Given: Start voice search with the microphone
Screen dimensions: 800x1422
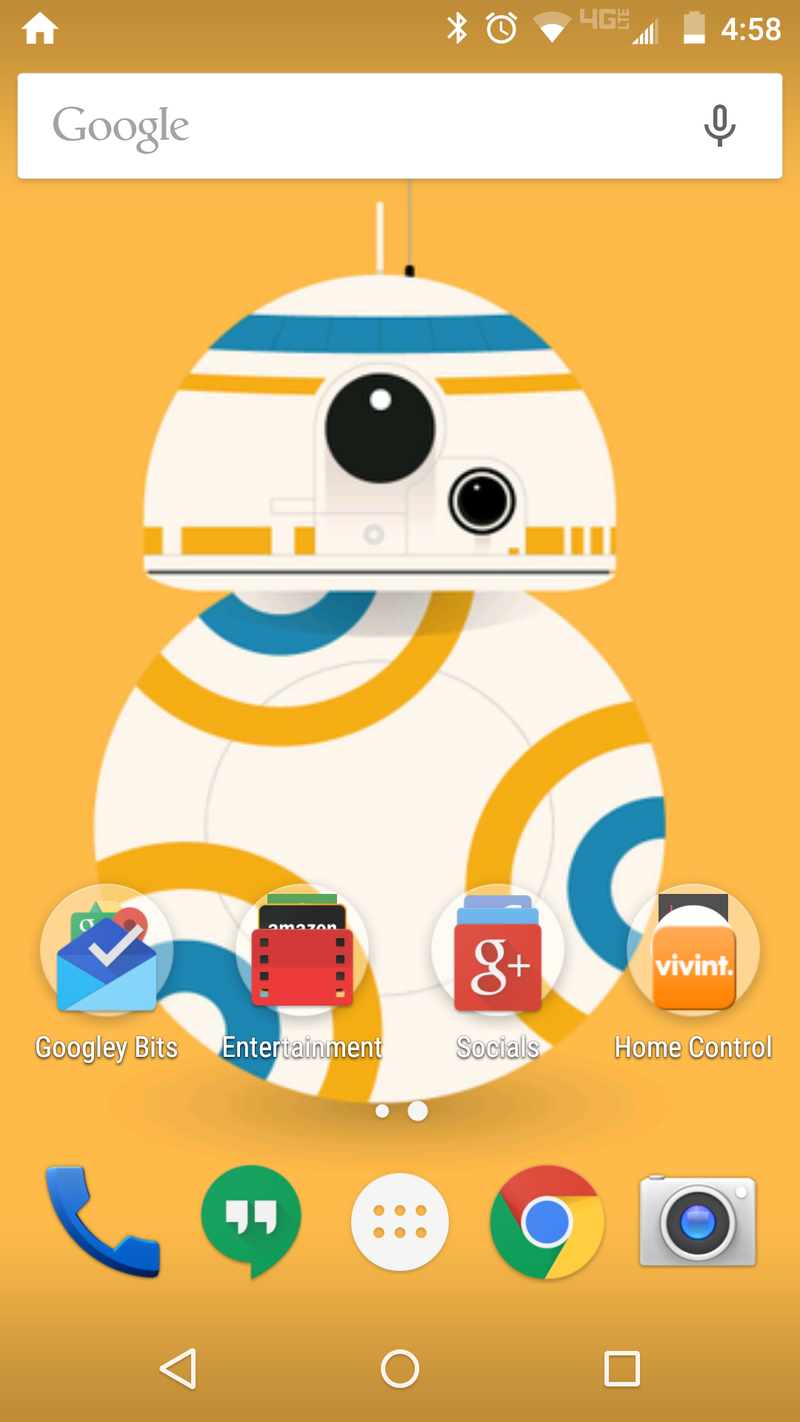Looking at the screenshot, I should [x=719, y=127].
